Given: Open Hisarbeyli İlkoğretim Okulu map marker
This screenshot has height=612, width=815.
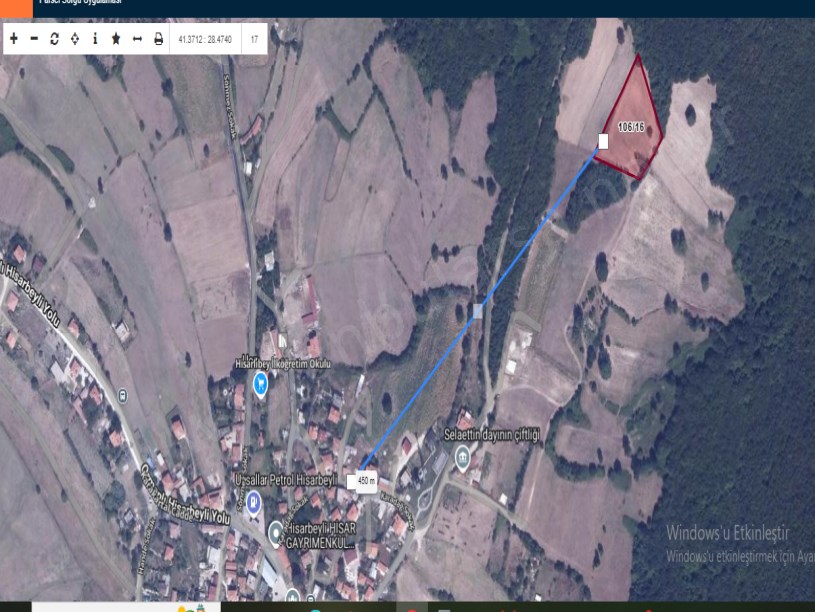Looking at the screenshot, I should pos(261,384).
